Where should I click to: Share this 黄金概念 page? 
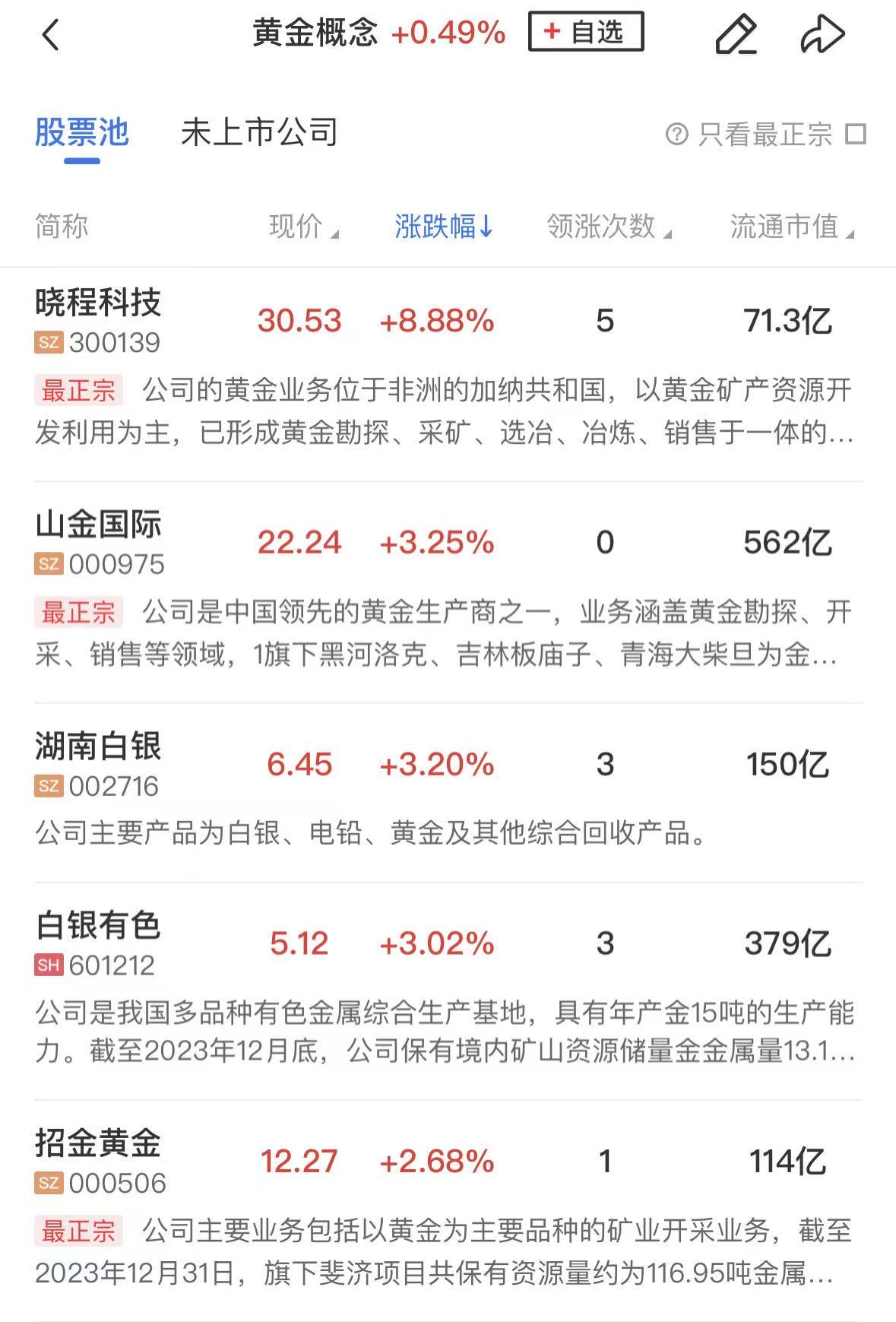(x=822, y=34)
